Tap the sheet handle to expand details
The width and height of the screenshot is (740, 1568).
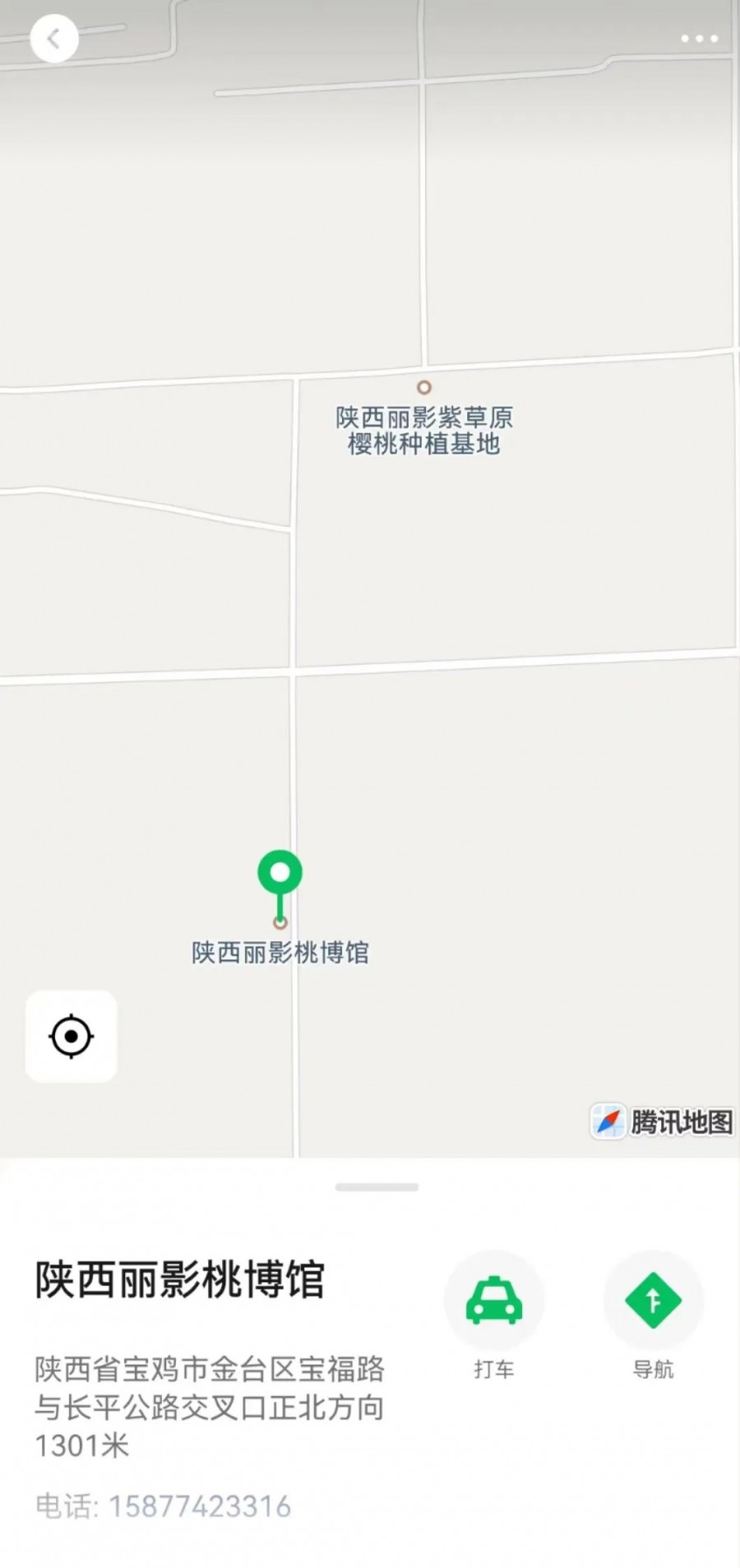(x=377, y=1187)
